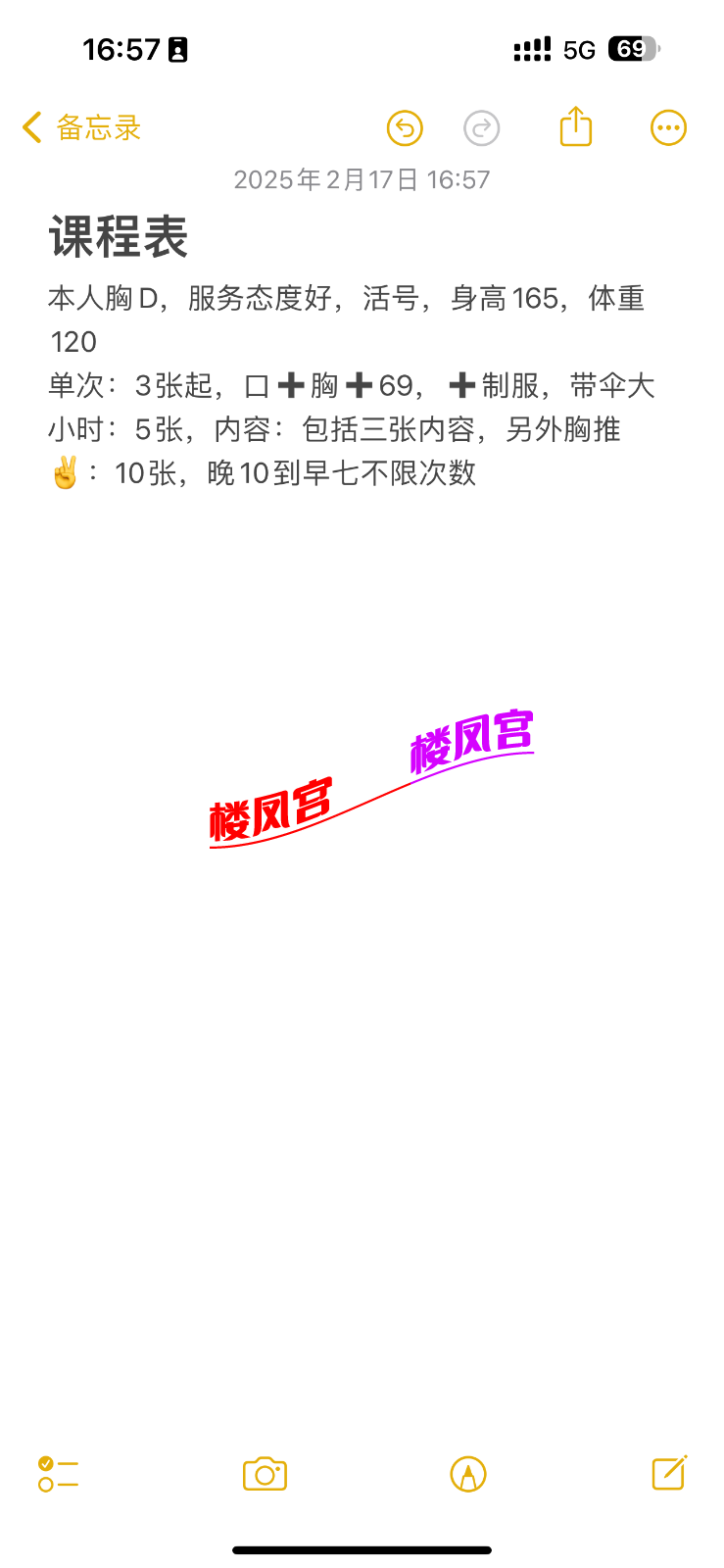Open the more options ellipsis icon
Screen dimensions: 724x1568
668,127
